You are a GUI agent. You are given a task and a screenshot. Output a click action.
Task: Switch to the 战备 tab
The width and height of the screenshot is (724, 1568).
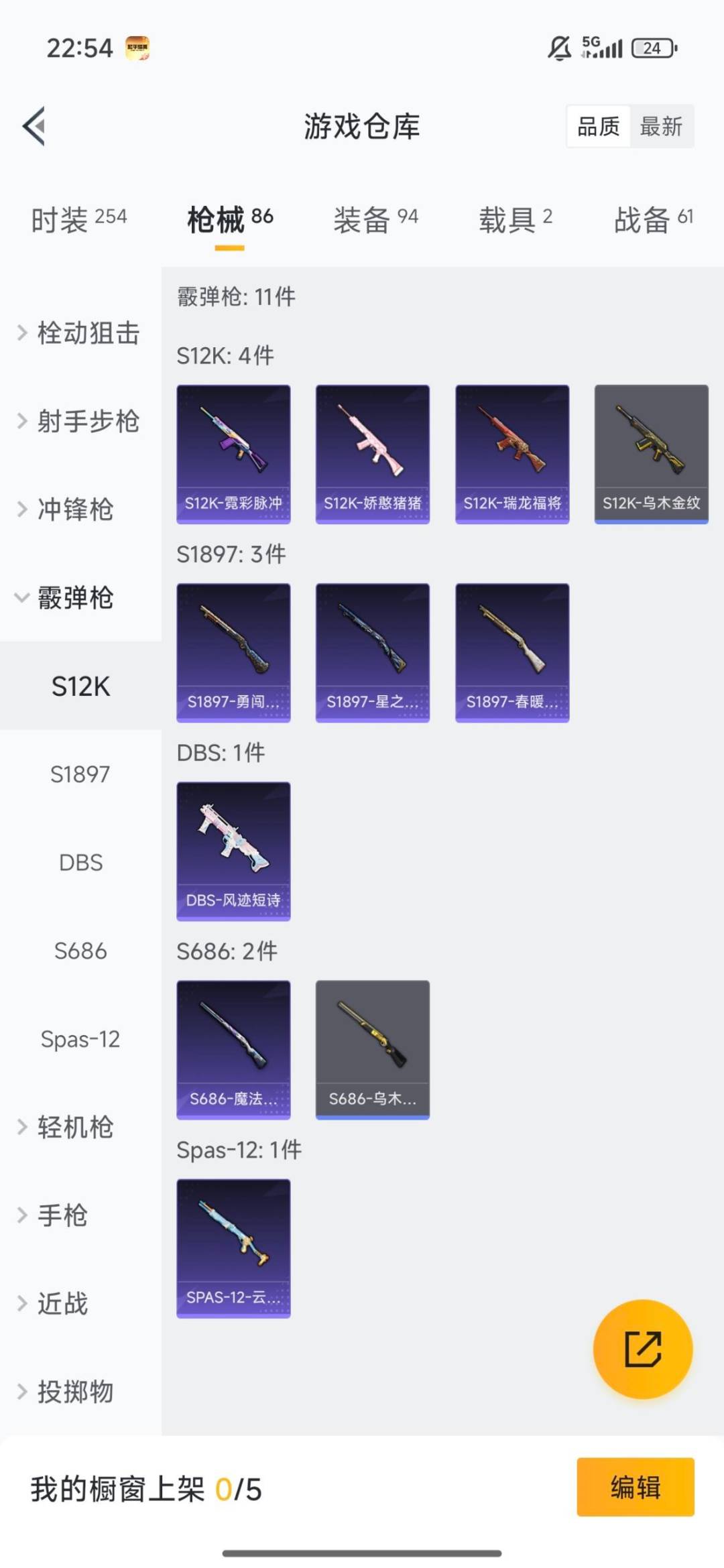click(653, 219)
